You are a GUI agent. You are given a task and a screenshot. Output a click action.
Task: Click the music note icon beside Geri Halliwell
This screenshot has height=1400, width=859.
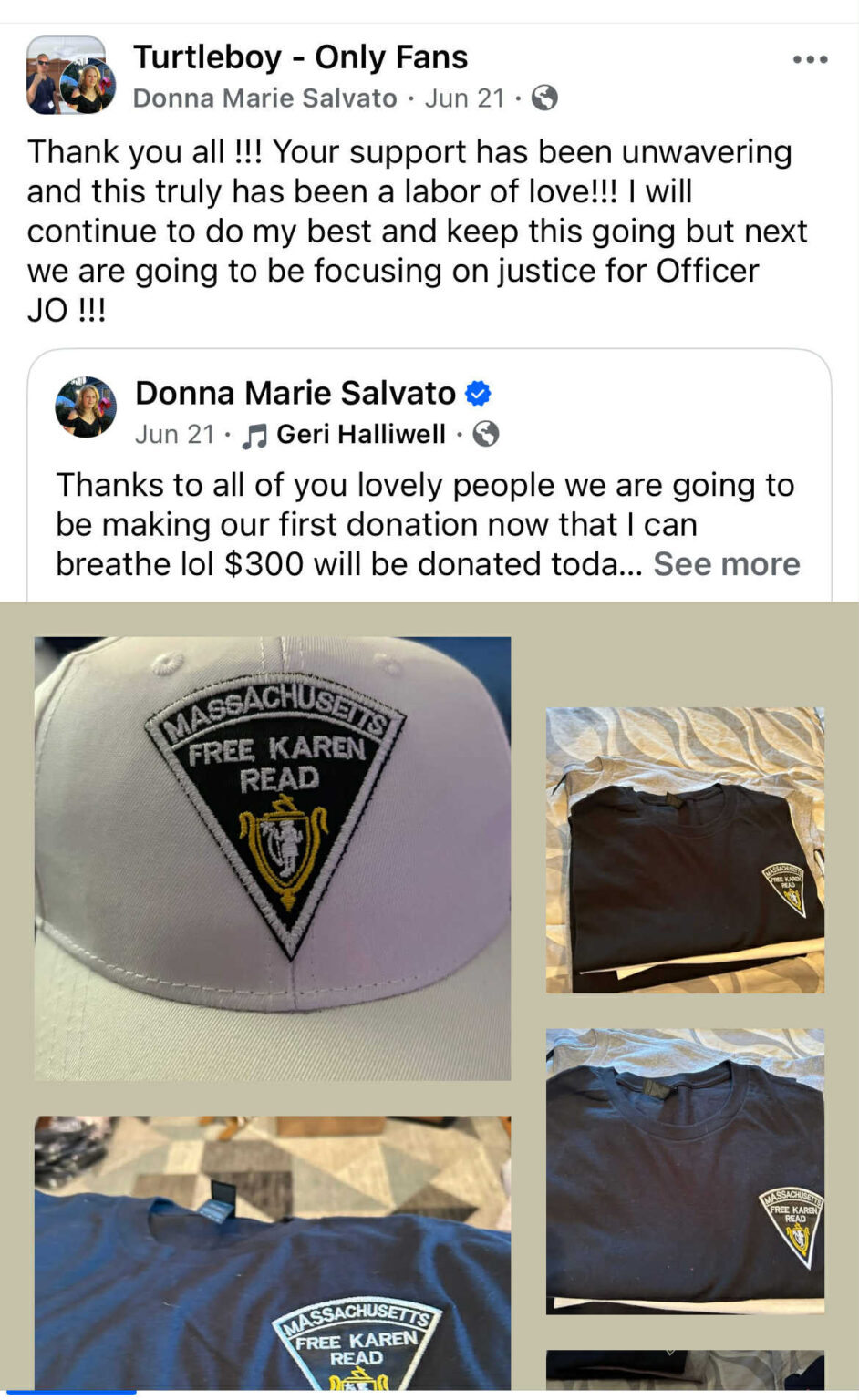pos(255,435)
